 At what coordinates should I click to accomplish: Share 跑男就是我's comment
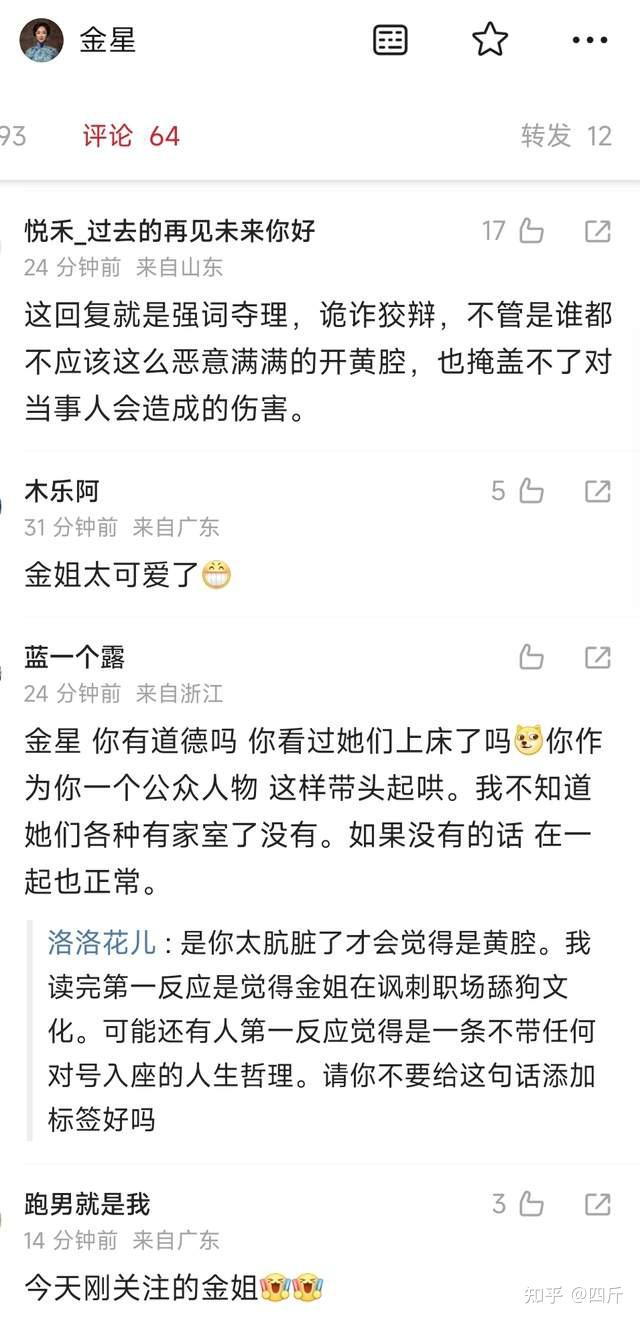point(597,1204)
